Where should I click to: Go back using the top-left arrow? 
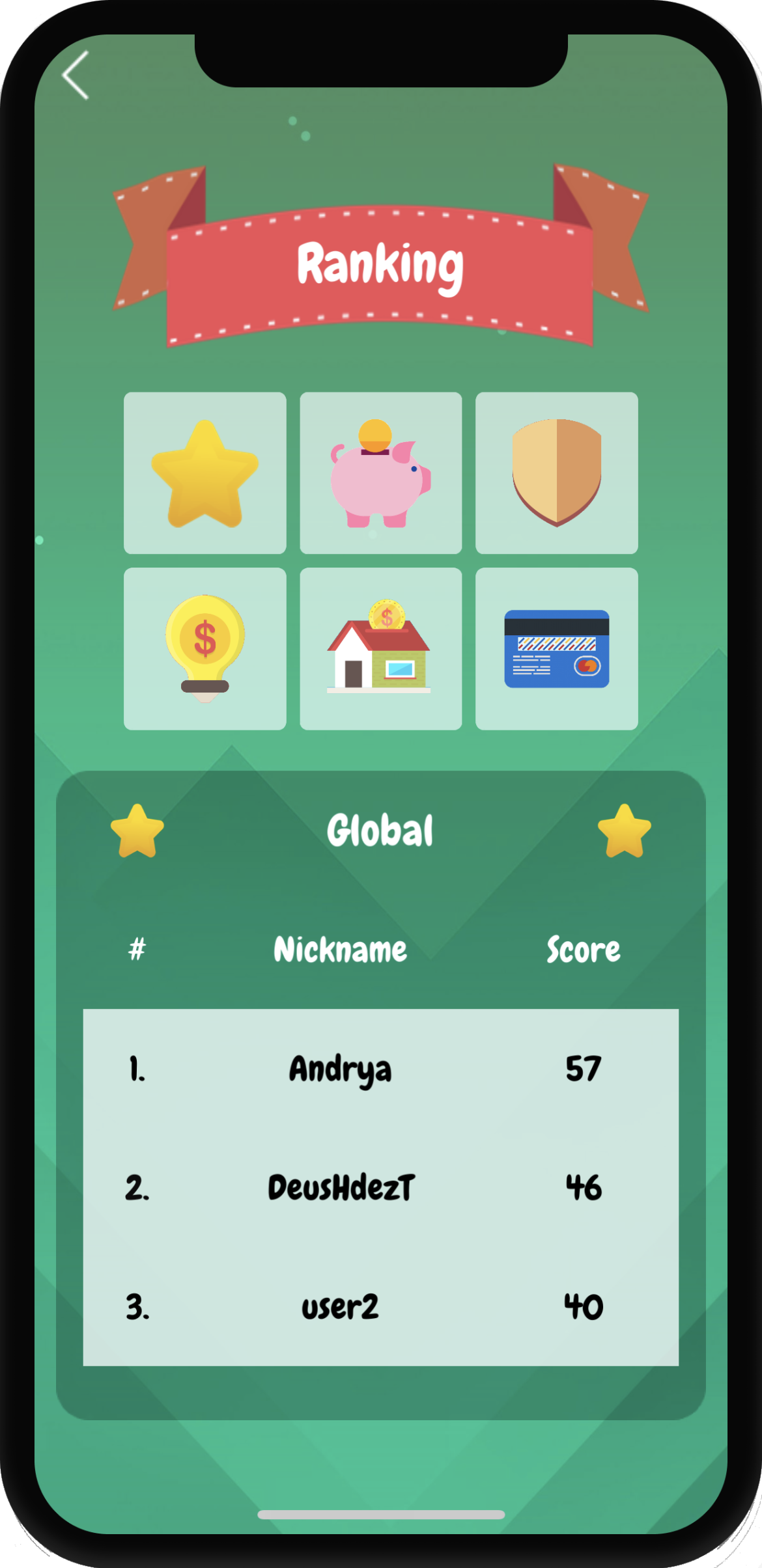76,76
